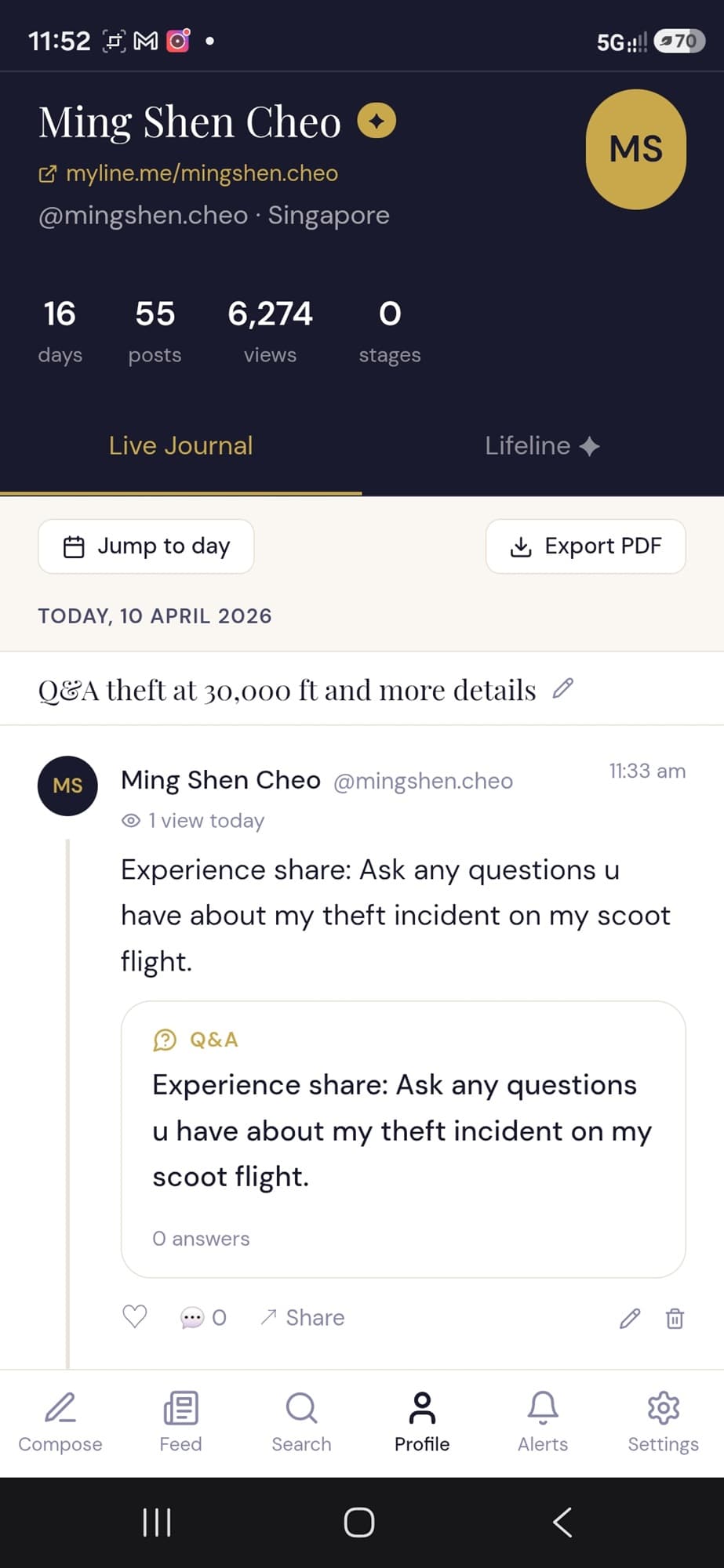Expand the Q&A answers section

pos(201,1238)
